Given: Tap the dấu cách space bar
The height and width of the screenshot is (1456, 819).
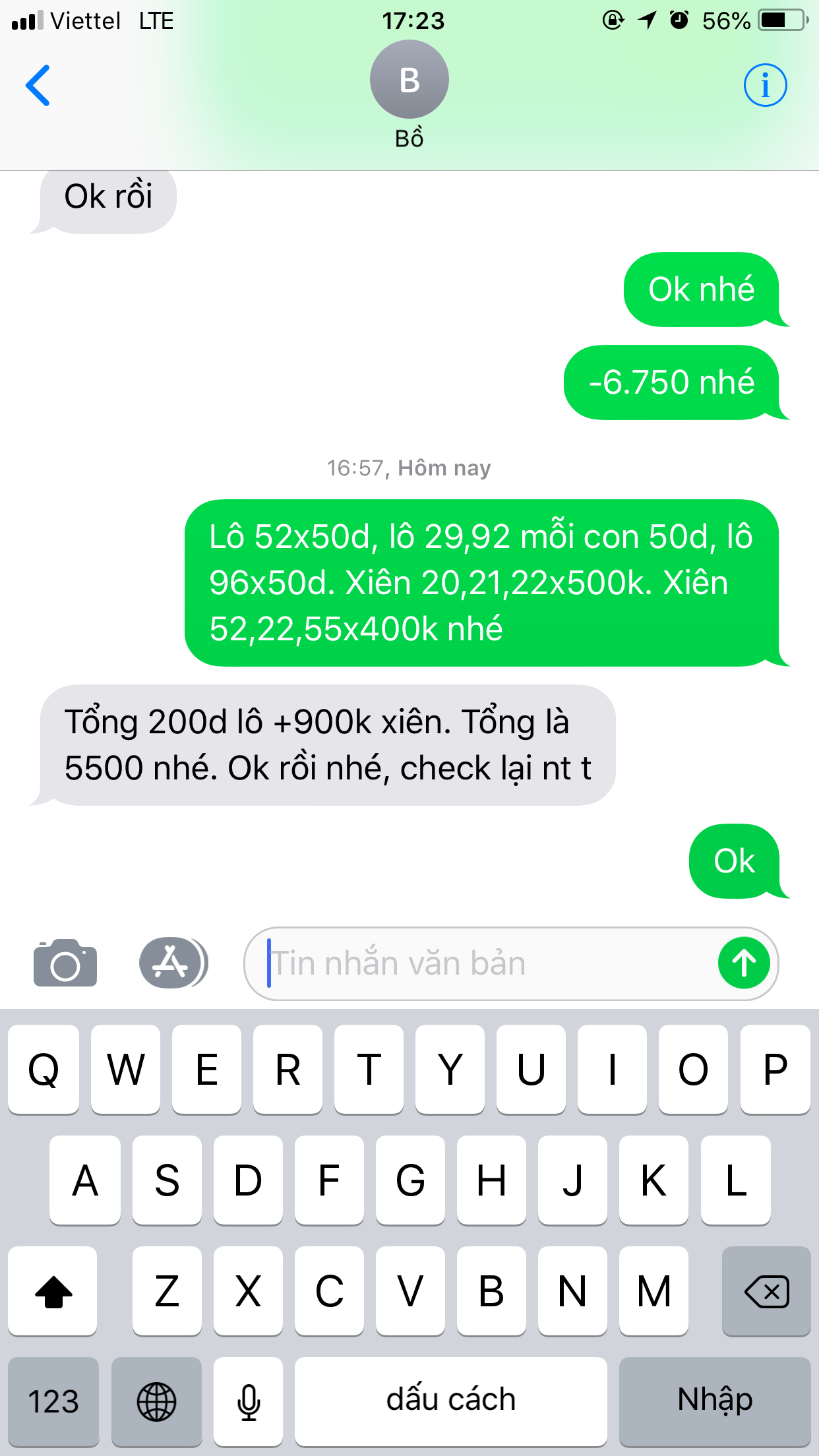Looking at the screenshot, I should tap(451, 1401).
